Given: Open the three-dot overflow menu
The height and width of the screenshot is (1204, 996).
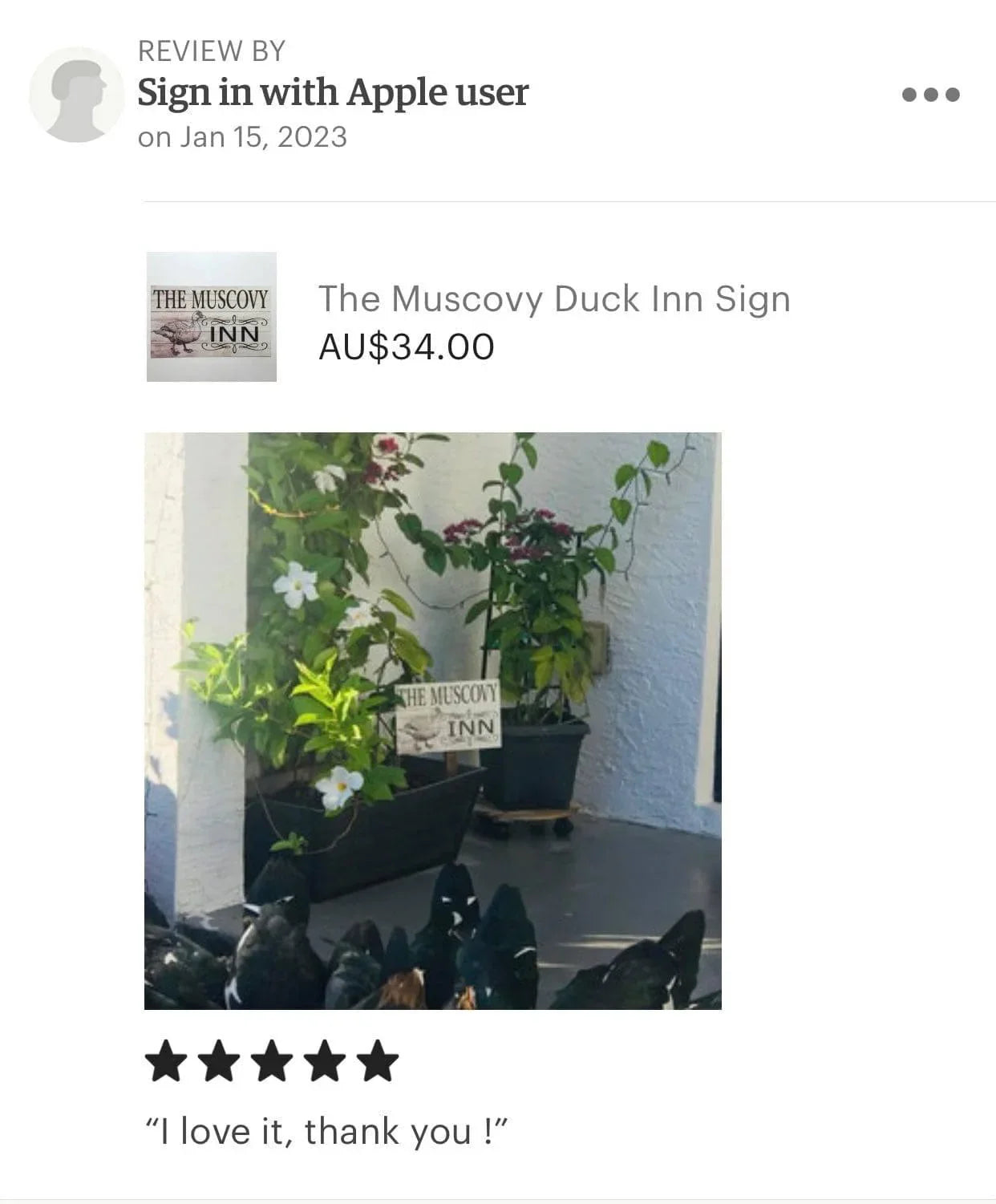Looking at the screenshot, I should [930, 95].
